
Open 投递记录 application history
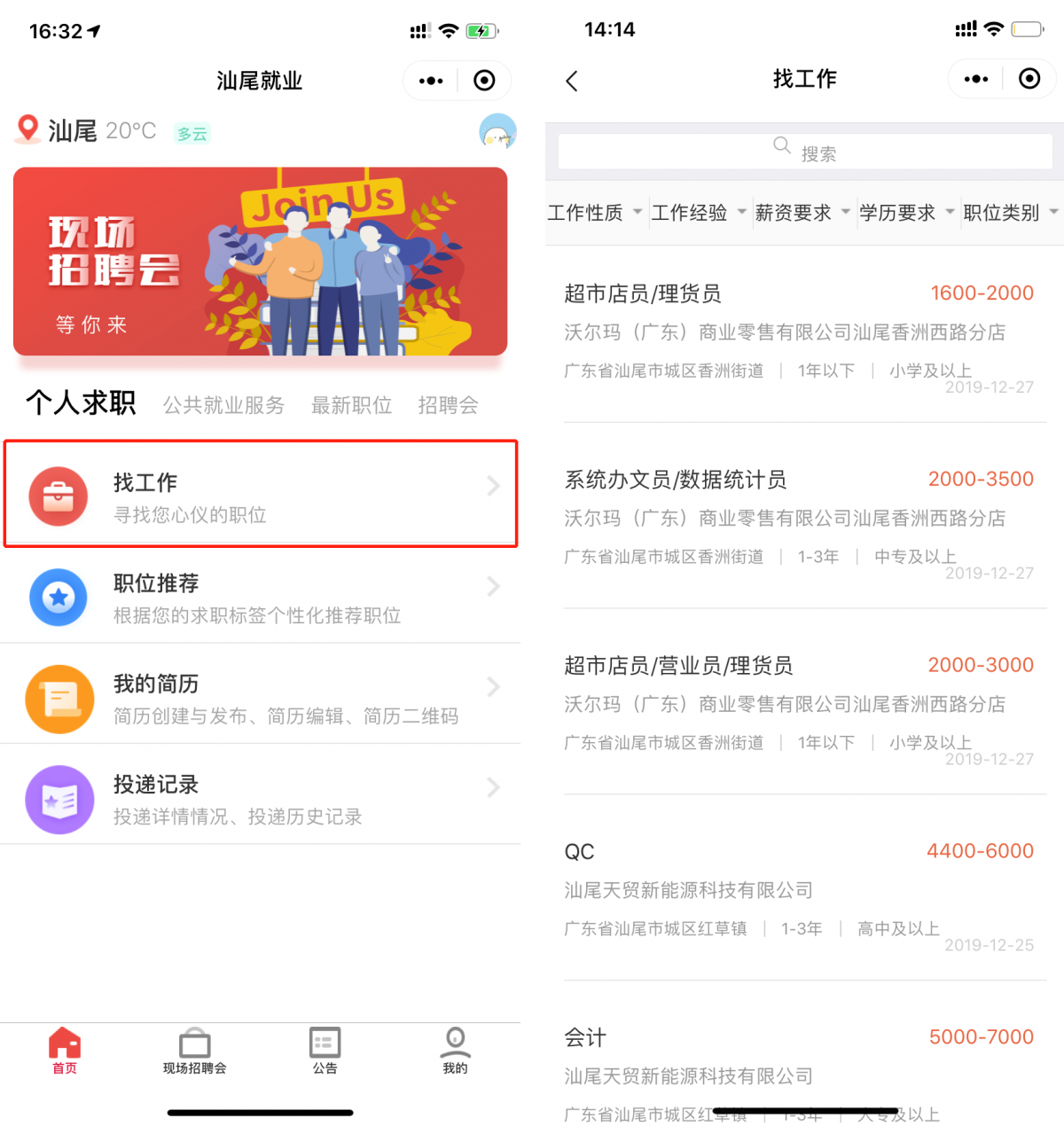pos(260,798)
